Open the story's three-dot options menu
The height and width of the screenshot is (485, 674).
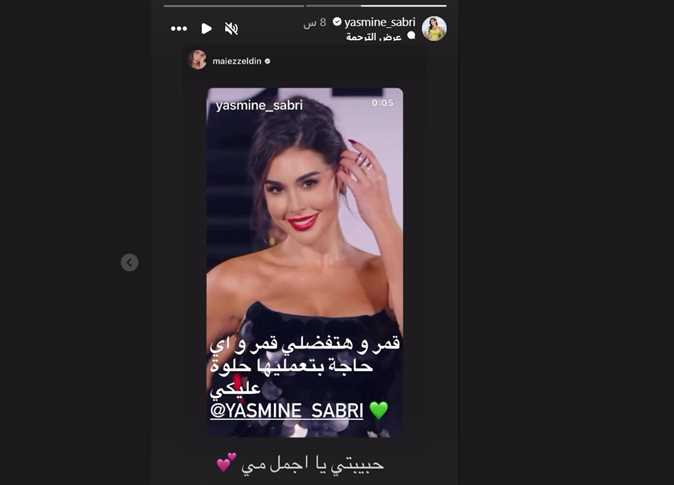point(179,28)
